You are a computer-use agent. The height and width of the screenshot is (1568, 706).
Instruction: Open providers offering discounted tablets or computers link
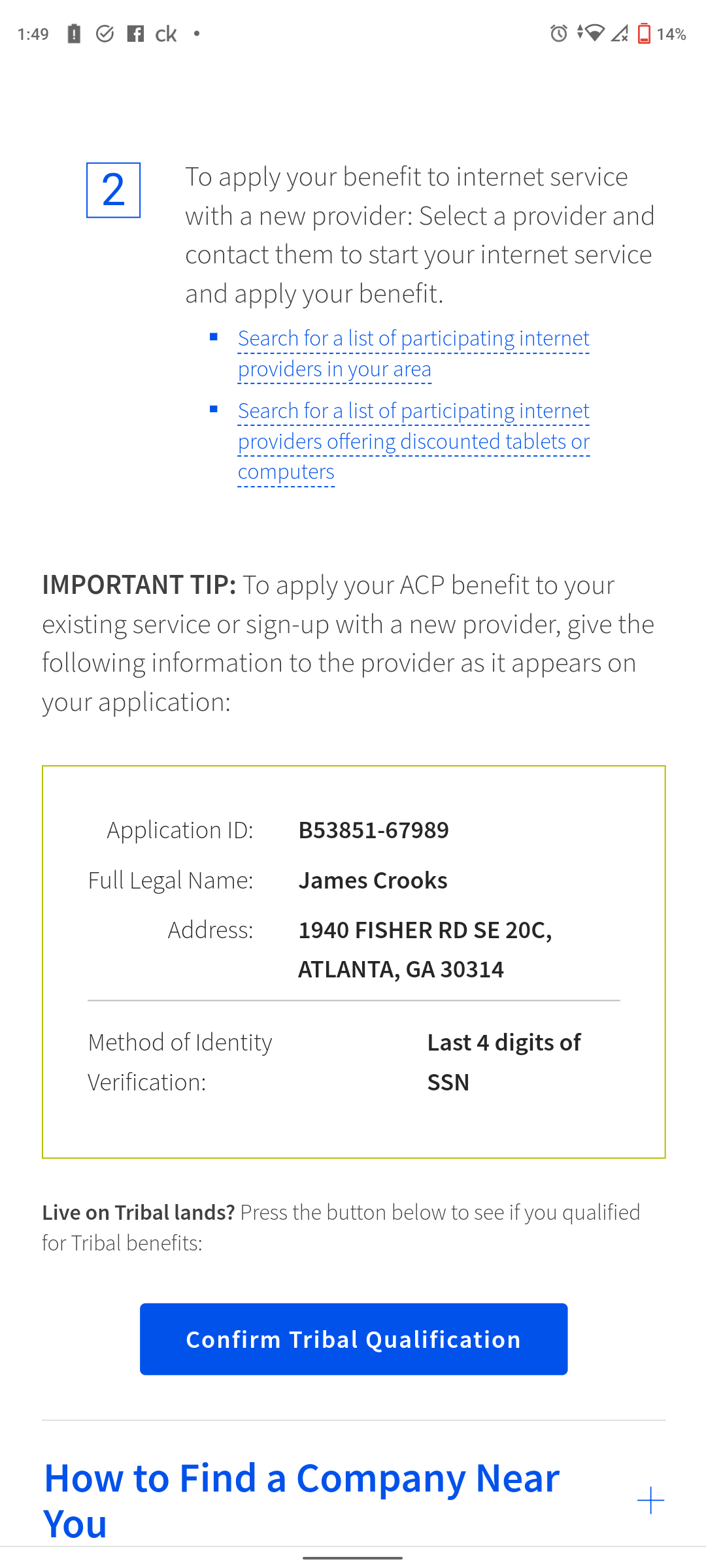(x=413, y=441)
